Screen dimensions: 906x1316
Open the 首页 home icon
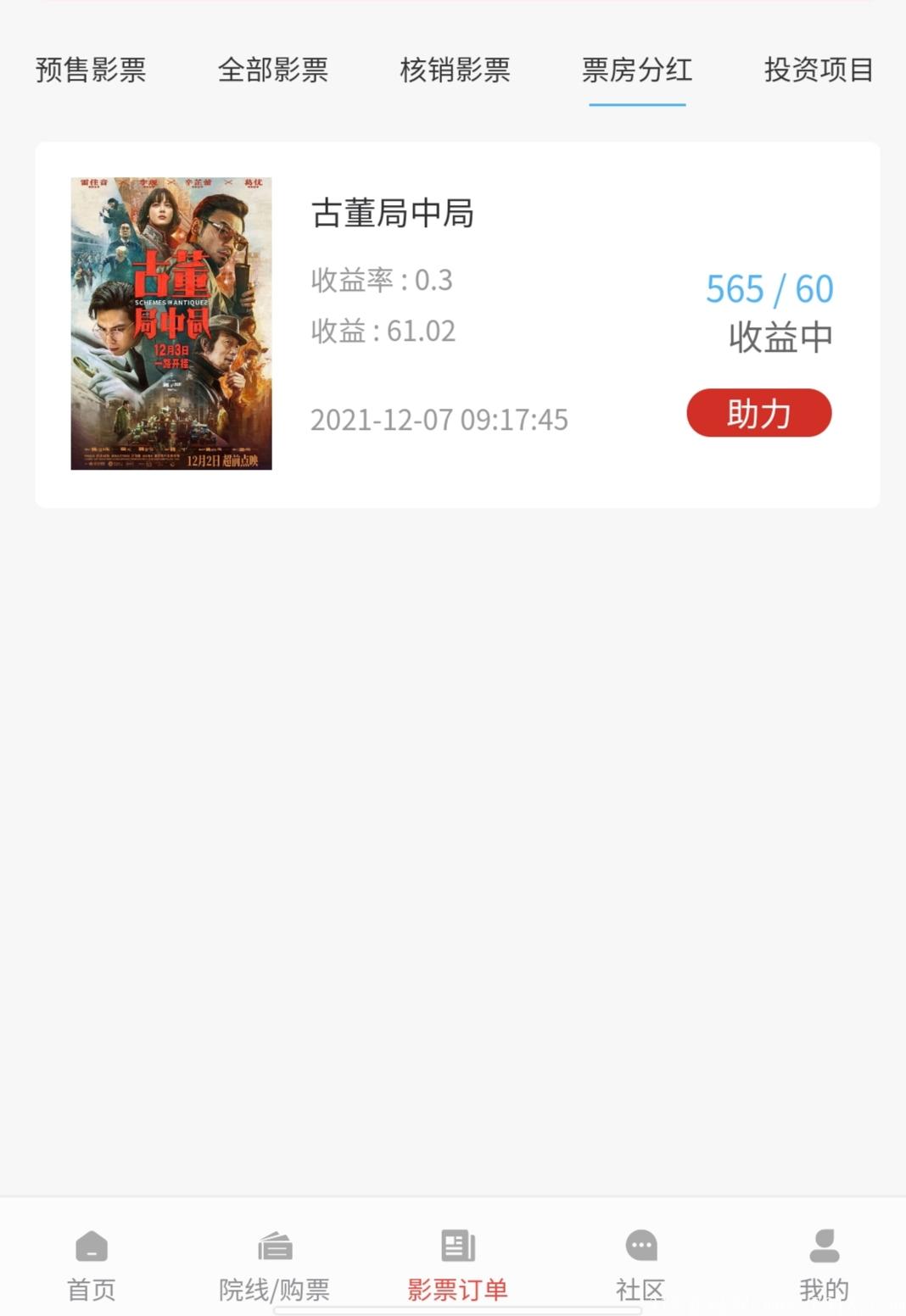tap(91, 1246)
